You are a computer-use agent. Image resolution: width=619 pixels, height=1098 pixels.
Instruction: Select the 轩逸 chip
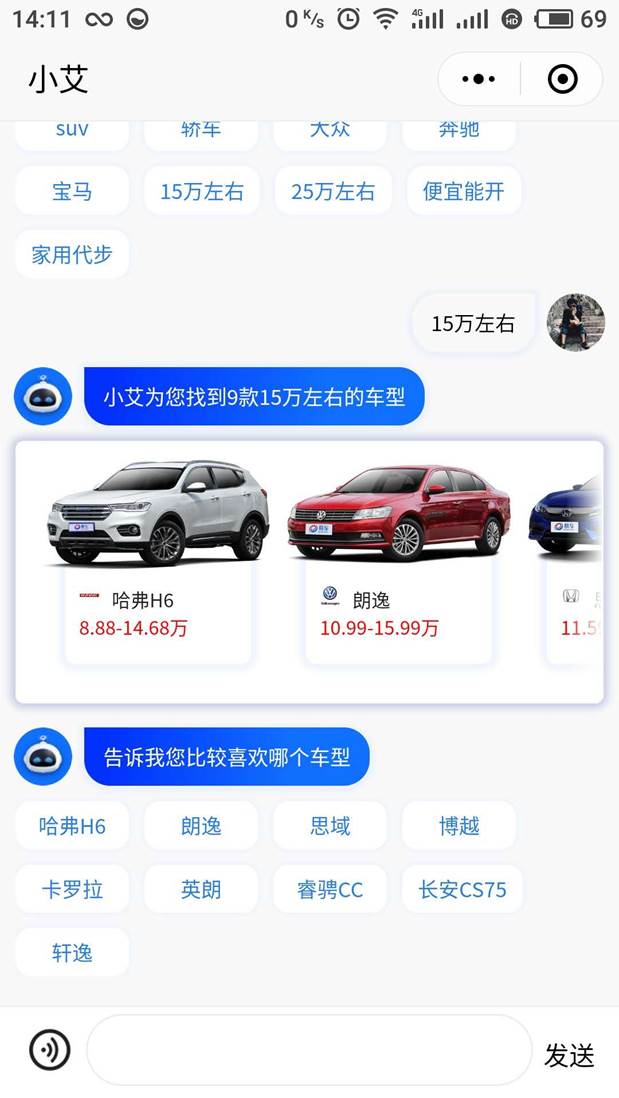pyautogui.click(x=72, y=953)
